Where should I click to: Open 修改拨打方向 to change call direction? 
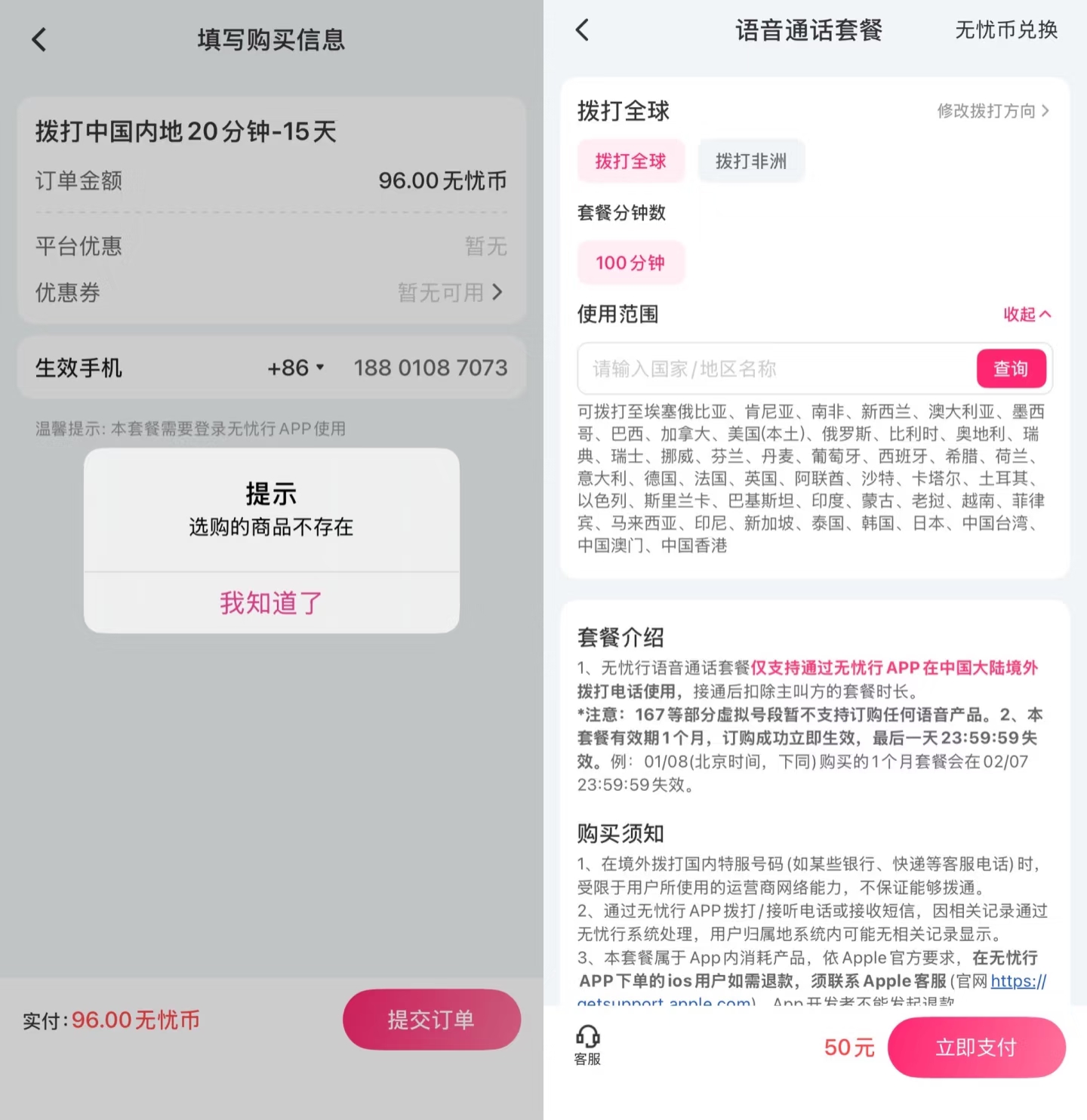tap(992, 111)
